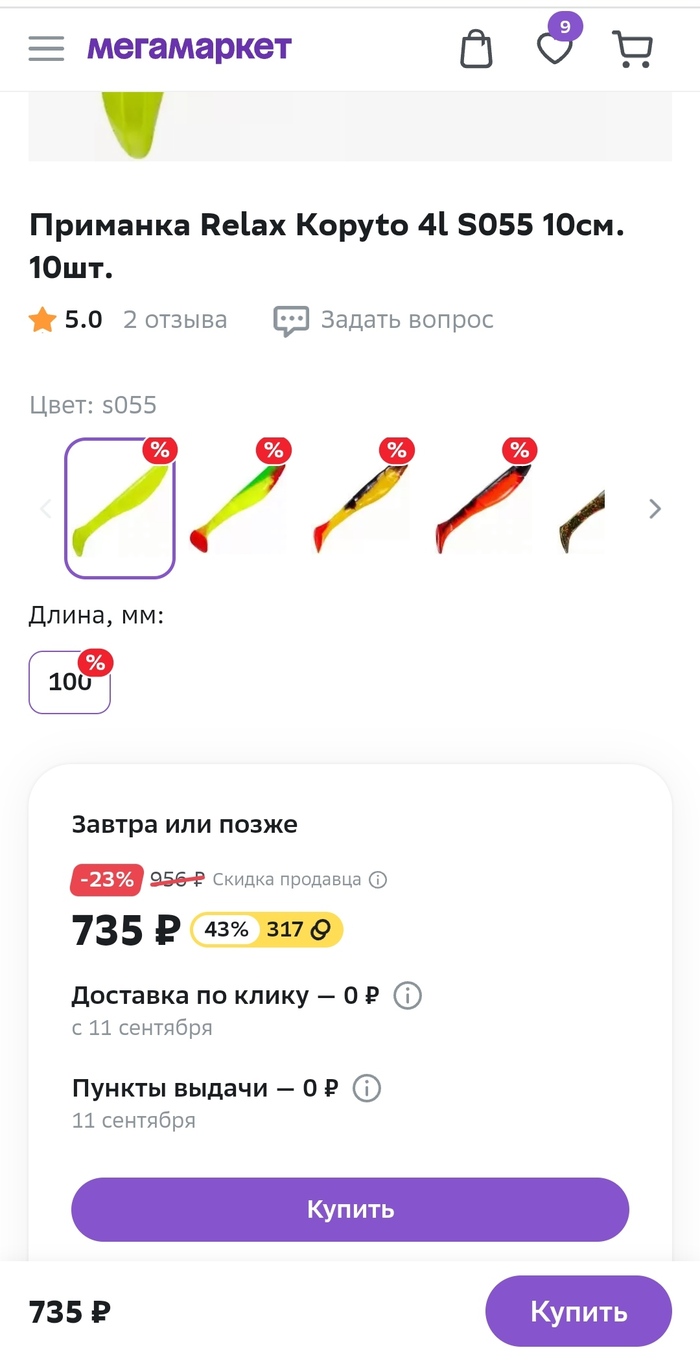Open the hamburger menu
Screen dimensions: 700x1361
tap(46, 48)
